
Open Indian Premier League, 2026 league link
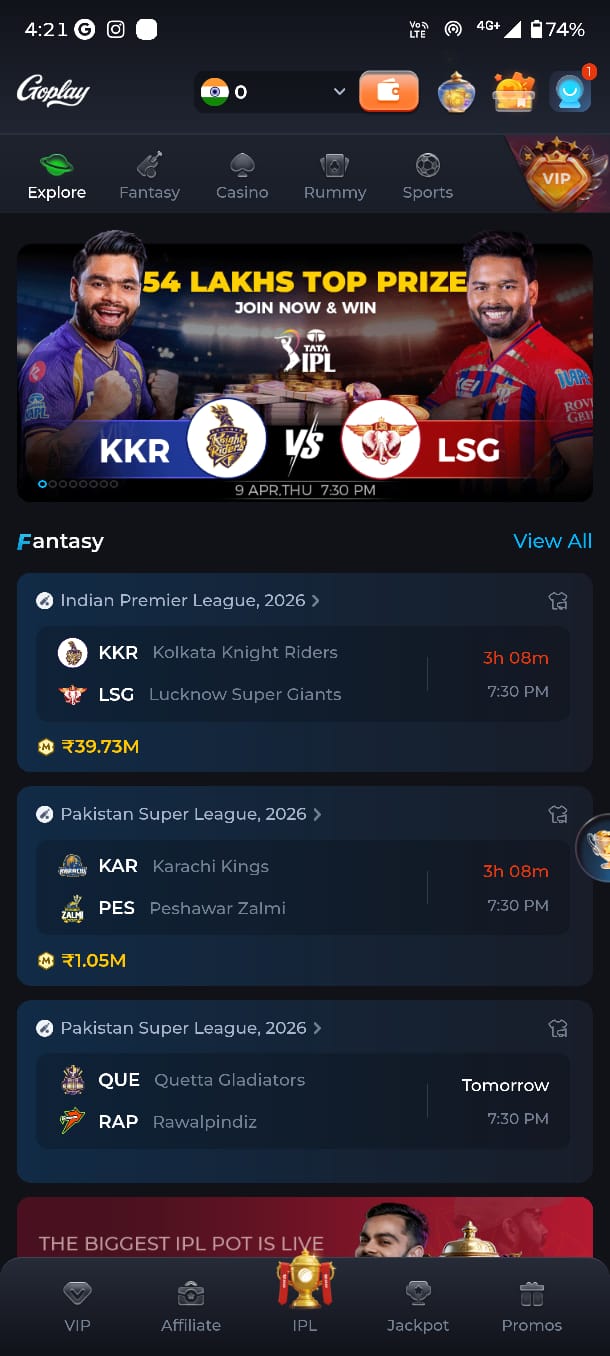(x=182, y=600)
